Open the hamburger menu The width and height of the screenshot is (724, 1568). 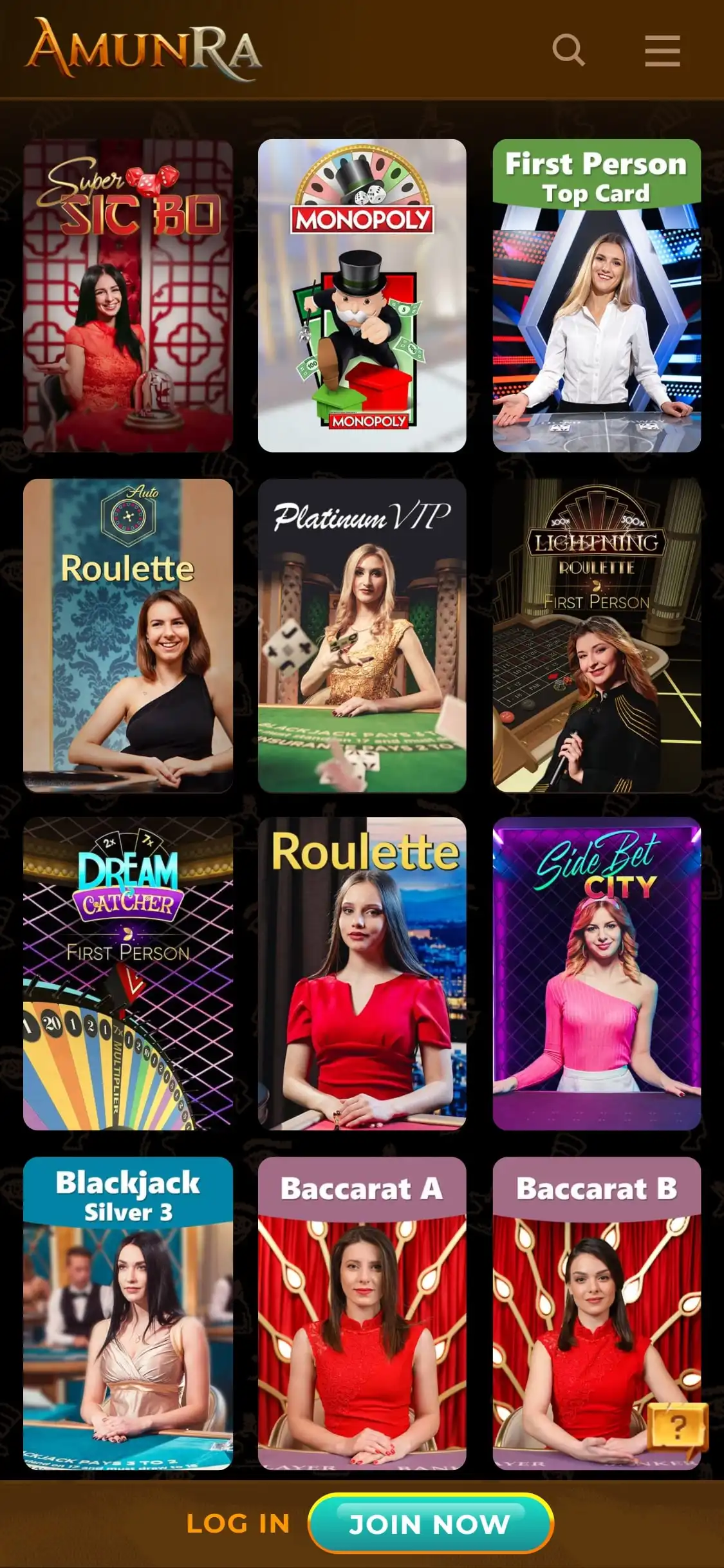662,51
